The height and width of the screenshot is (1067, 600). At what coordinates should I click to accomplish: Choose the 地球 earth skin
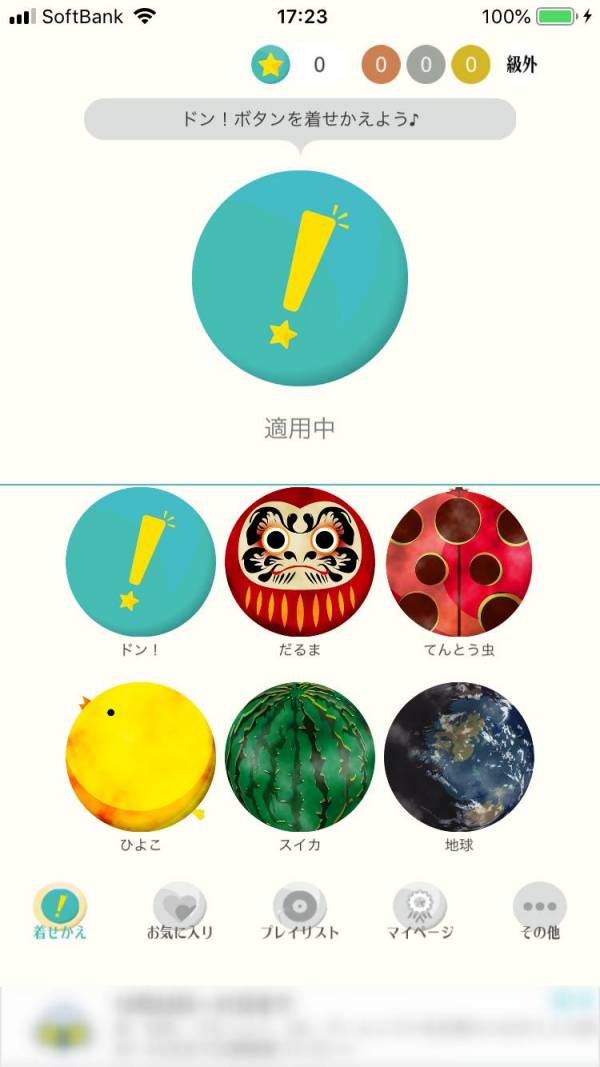[x=459, y=757]
